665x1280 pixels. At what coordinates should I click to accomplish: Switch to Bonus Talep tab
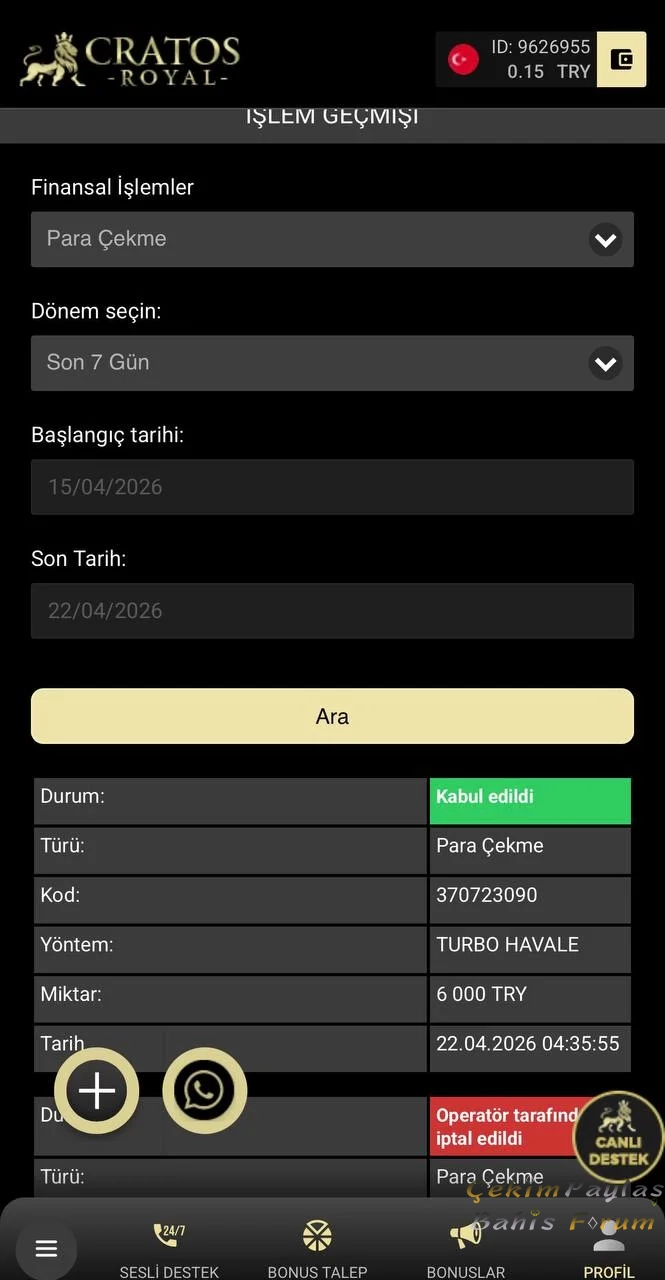click(317, 1250)
